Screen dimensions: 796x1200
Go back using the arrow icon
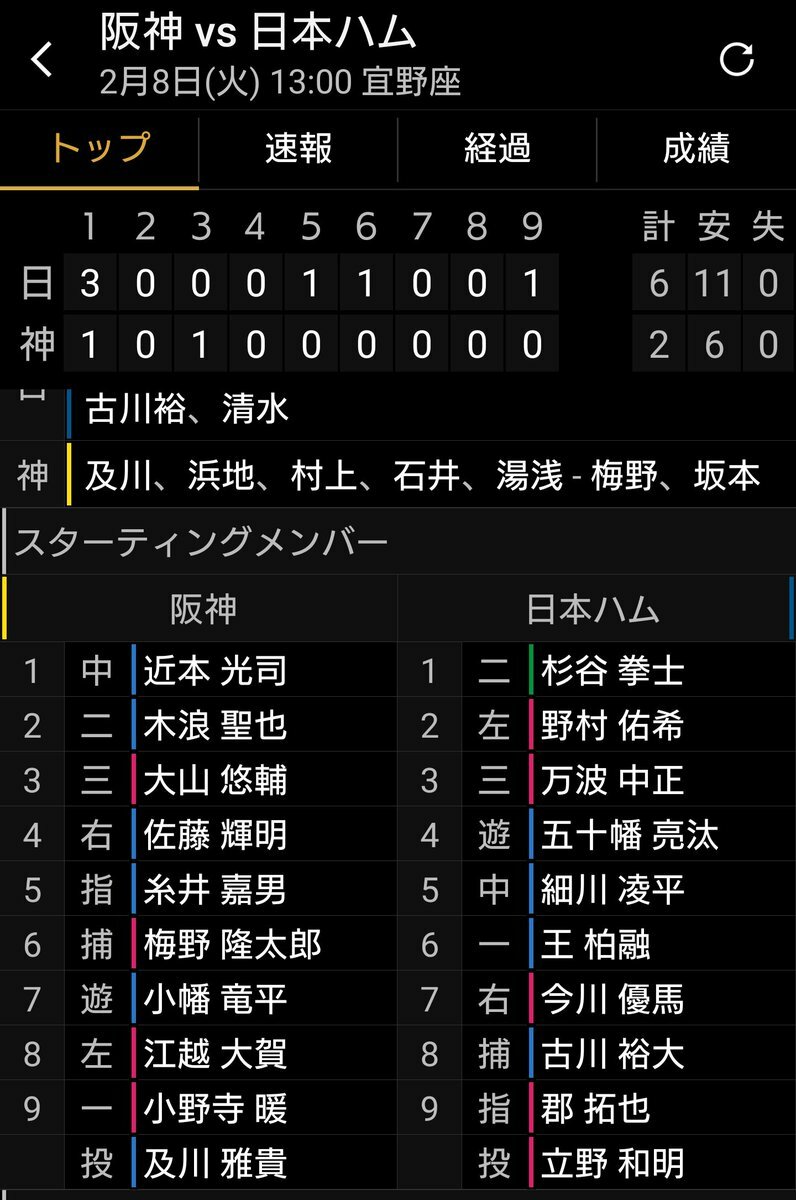pos(41,60)
